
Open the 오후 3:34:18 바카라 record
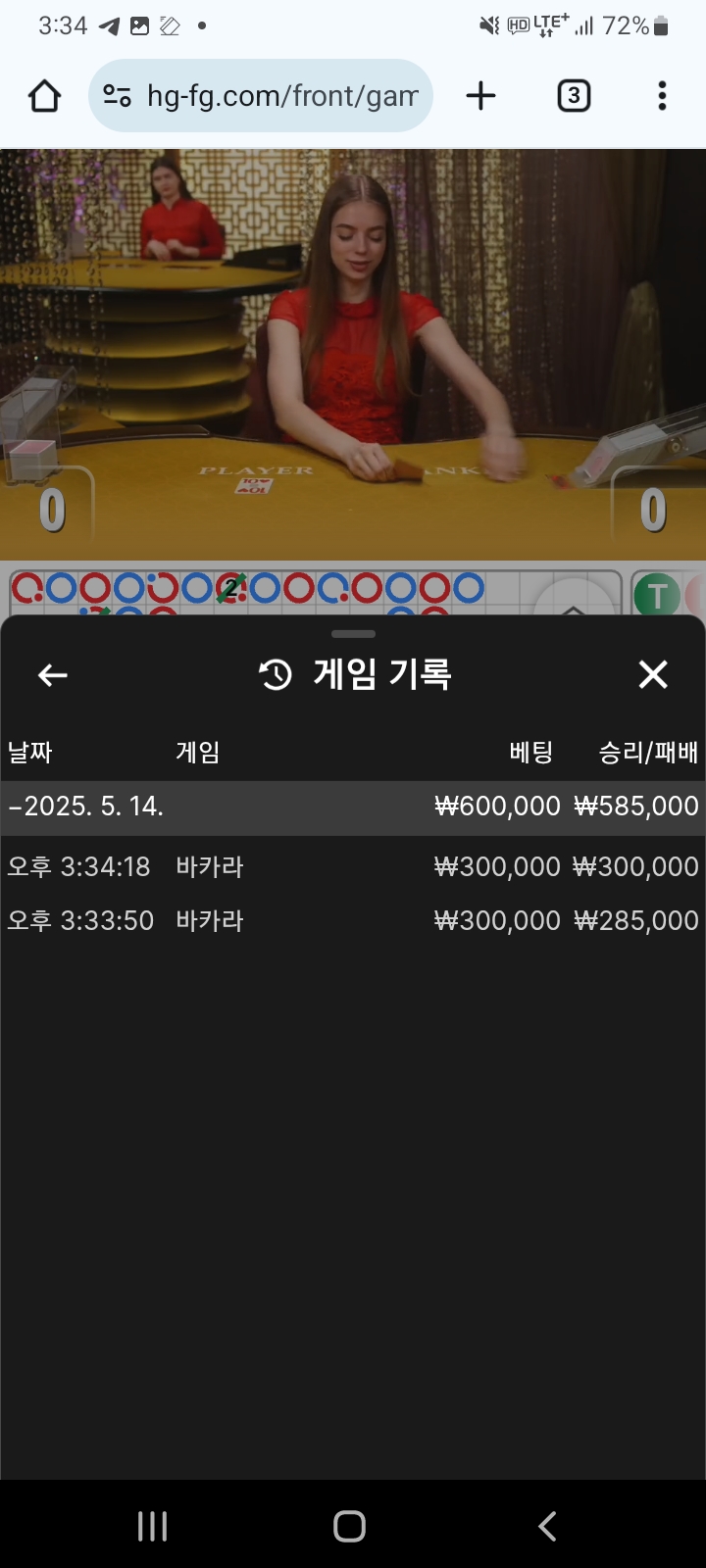click(x=353, y=866)
